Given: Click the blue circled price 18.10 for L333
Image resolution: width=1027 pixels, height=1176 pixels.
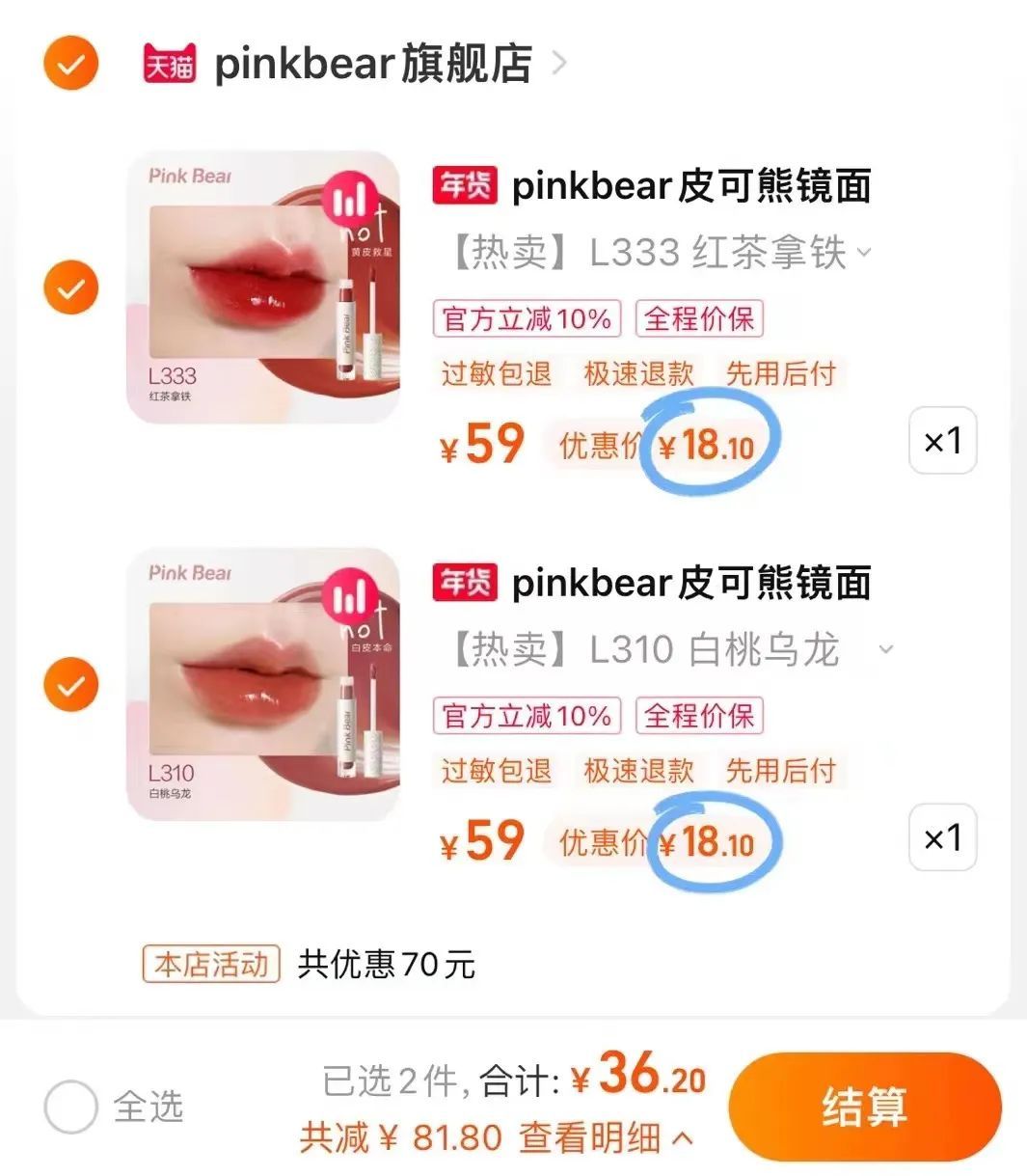Looking at the screenshot, I should click(707, 441).
